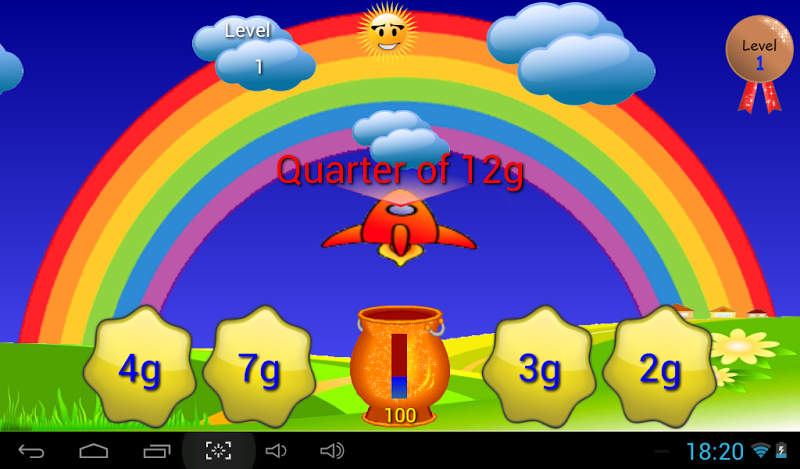Tap the 2g answer

click(x=659, y=369)
